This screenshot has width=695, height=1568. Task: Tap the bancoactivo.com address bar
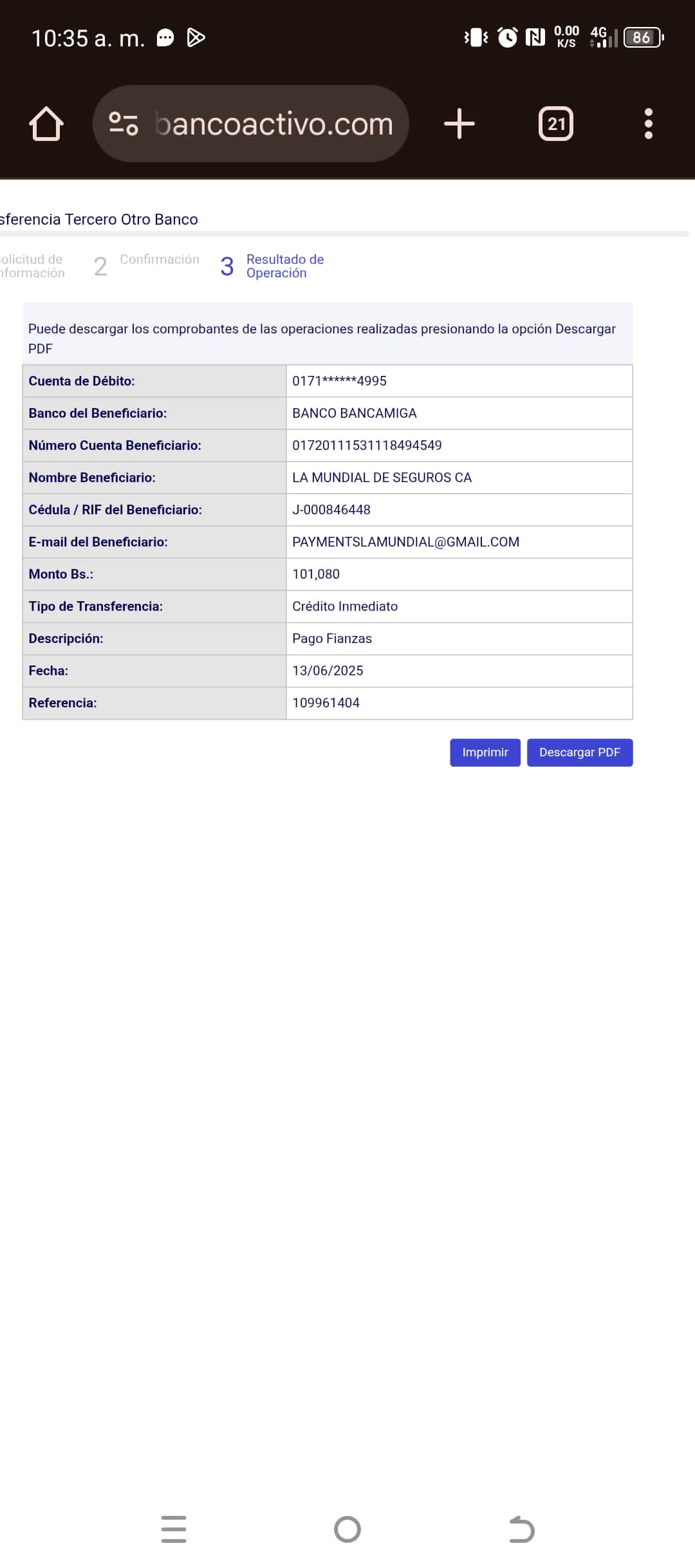point(273,124)
